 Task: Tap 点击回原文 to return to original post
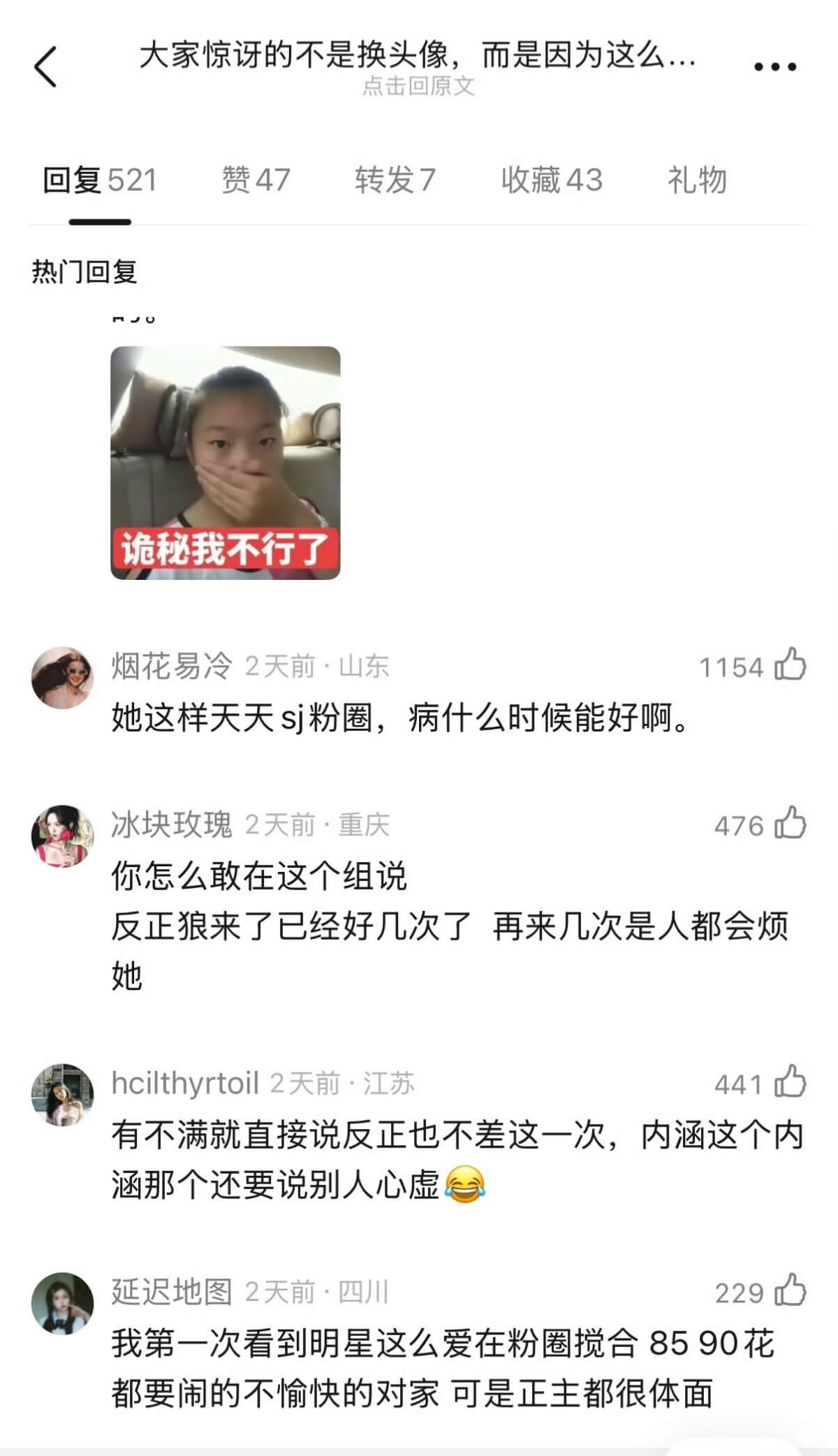tap(418, 86)
